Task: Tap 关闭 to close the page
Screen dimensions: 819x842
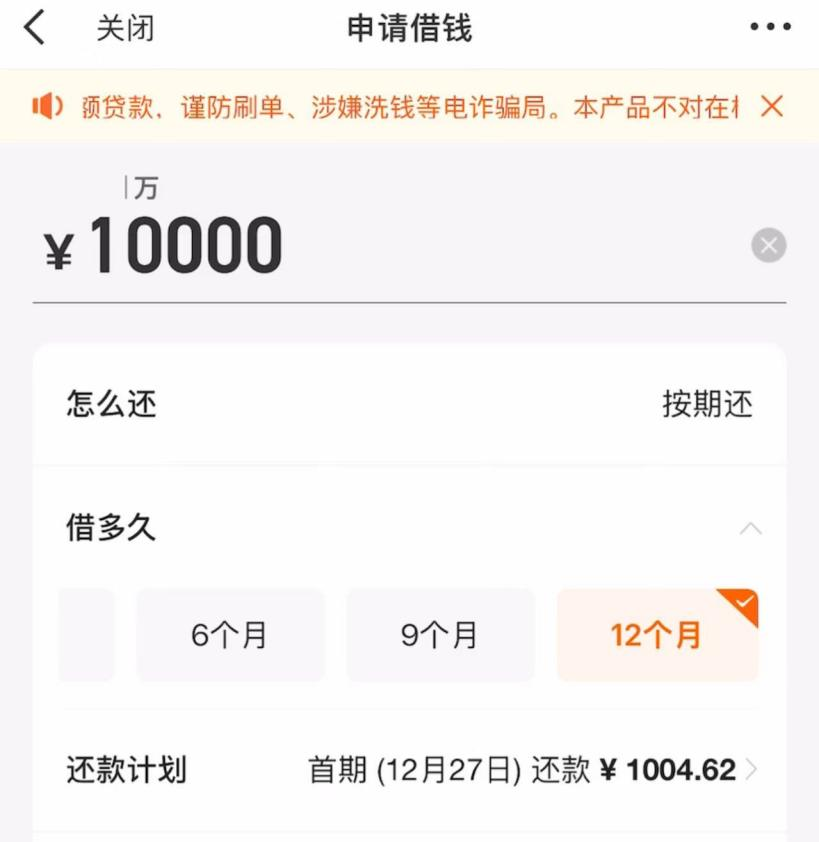Action: click(125, 29)
